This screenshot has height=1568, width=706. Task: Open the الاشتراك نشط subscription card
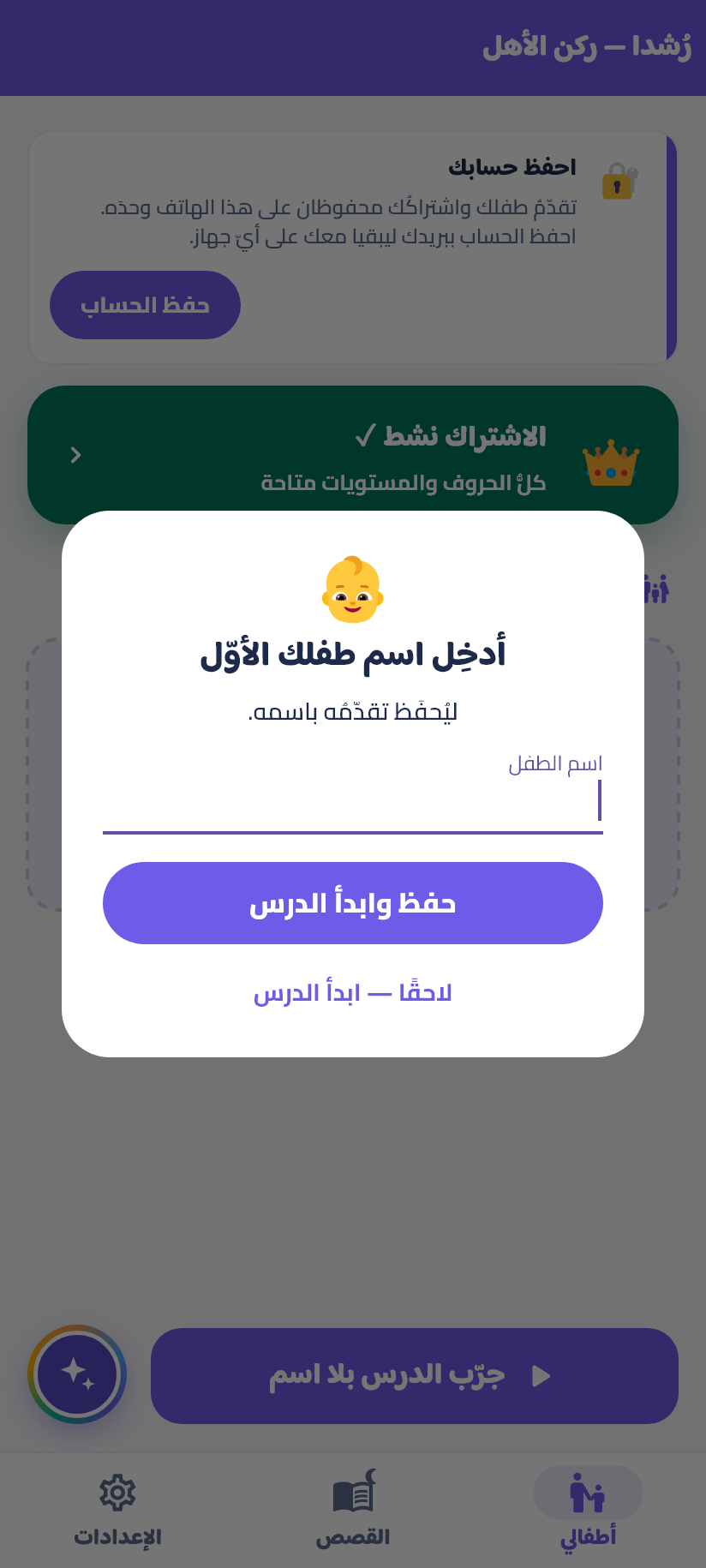point(353,455)
